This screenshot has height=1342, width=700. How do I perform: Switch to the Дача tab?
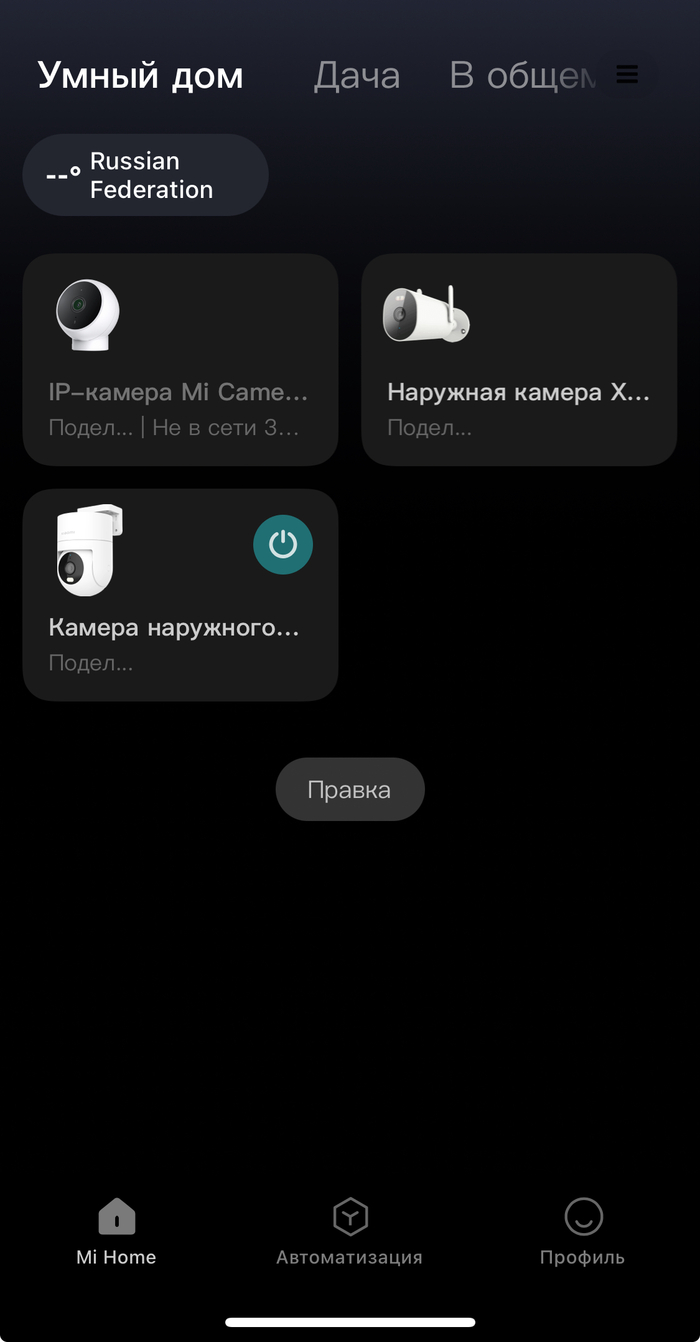[x=357, y=76]
